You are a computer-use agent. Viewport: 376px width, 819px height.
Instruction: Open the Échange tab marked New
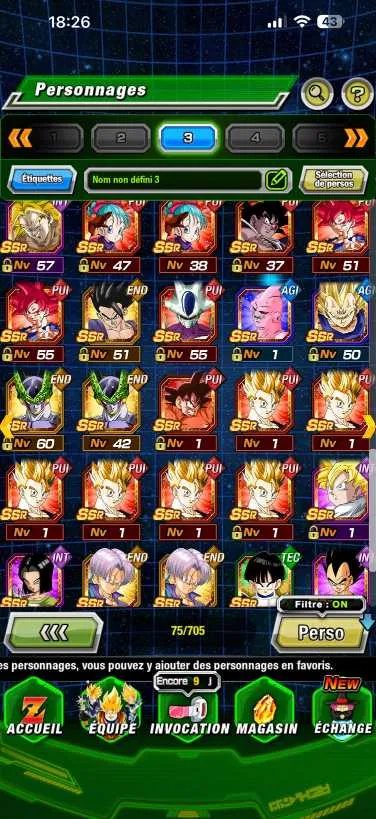343,710
